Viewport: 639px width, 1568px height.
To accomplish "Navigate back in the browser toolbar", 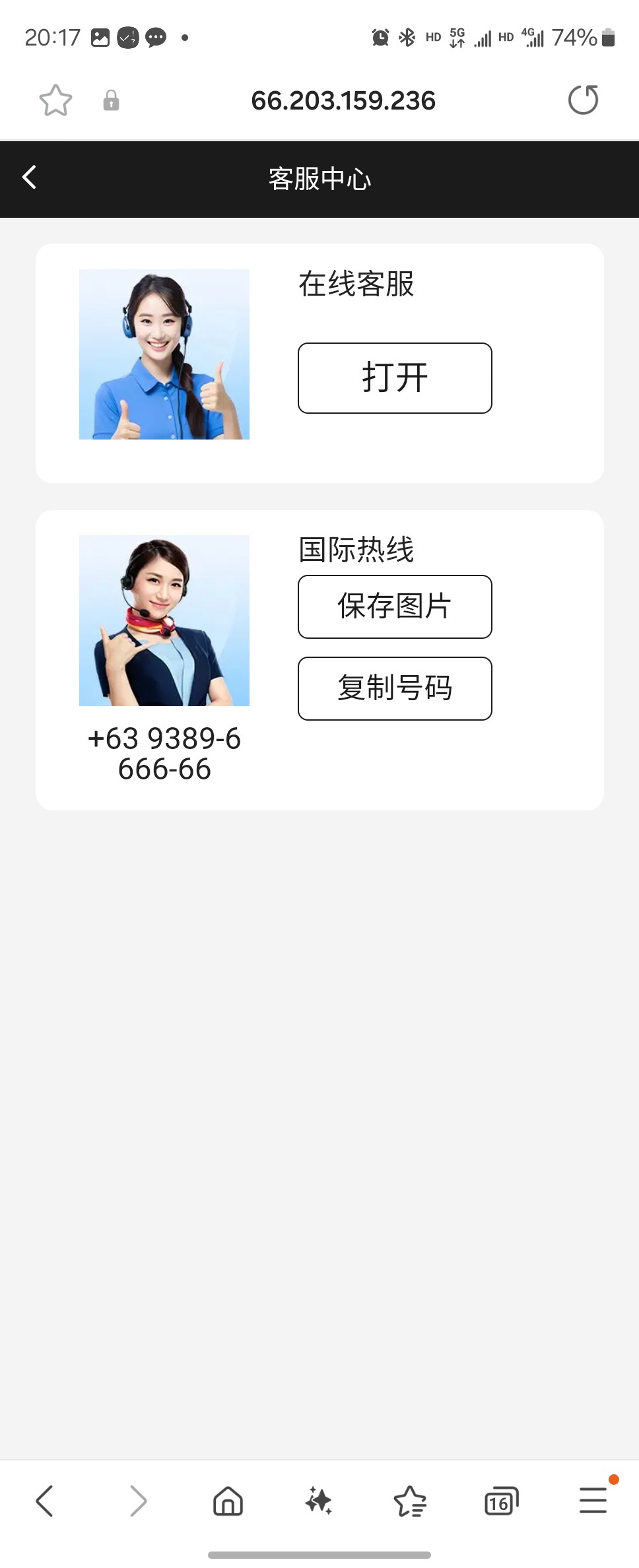I will point(44,1501).
